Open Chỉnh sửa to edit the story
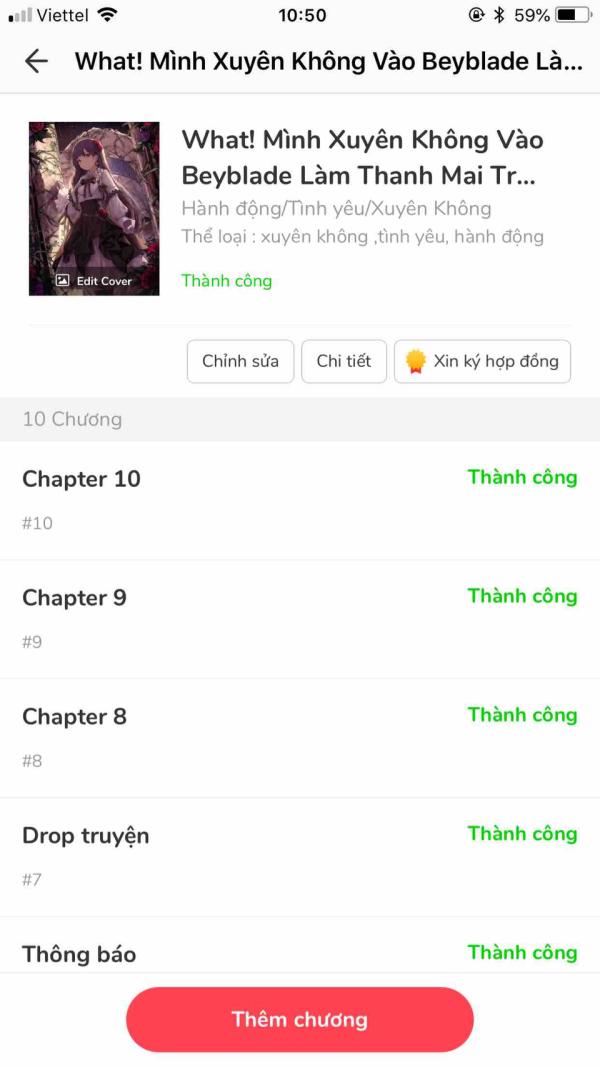The height and width of the screenshot is (1067, 600). (240, 361)
